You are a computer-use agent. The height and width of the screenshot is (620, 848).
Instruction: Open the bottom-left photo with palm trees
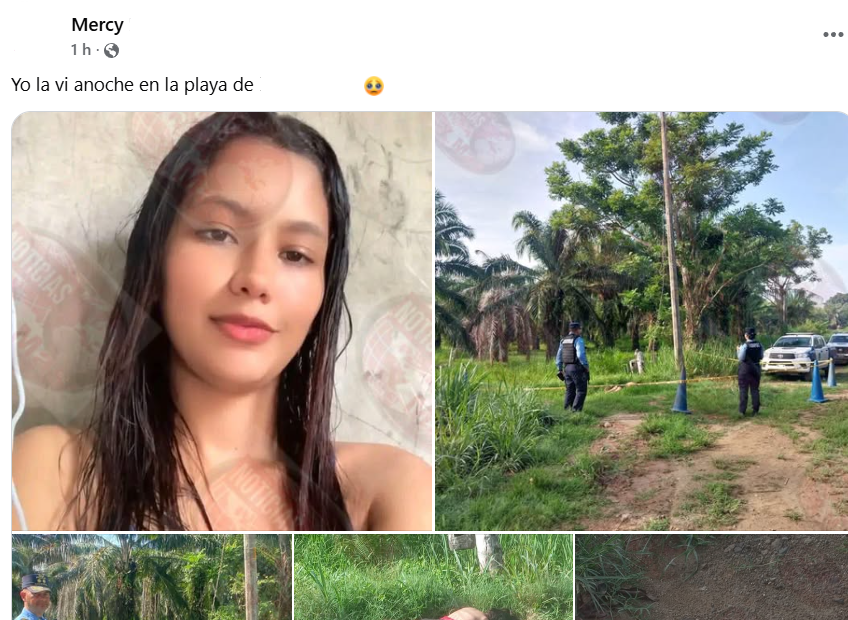click(151, 577)
